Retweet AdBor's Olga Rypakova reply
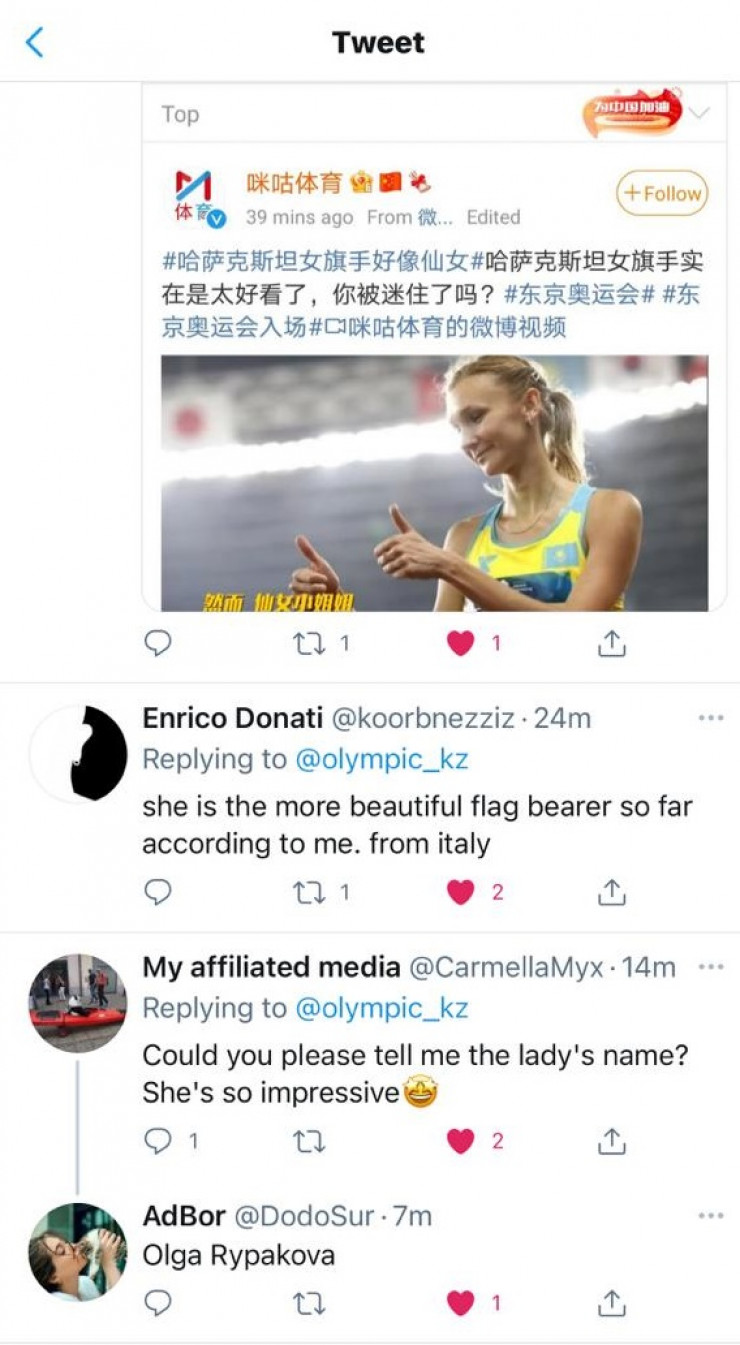The height and width of the screenshot is (1345, 740). [x=308, y=1303]
